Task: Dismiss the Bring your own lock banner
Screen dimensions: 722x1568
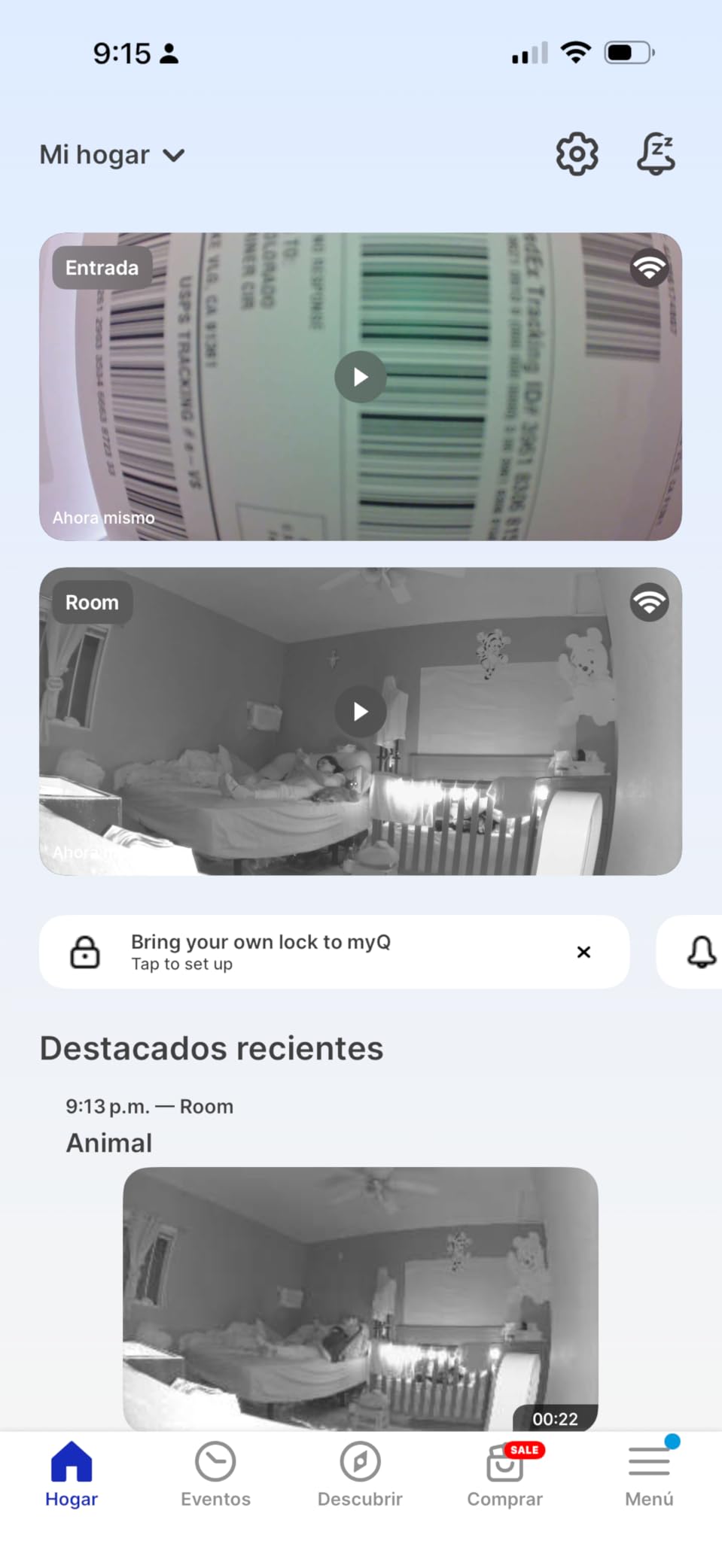Action: pos(583,952)
